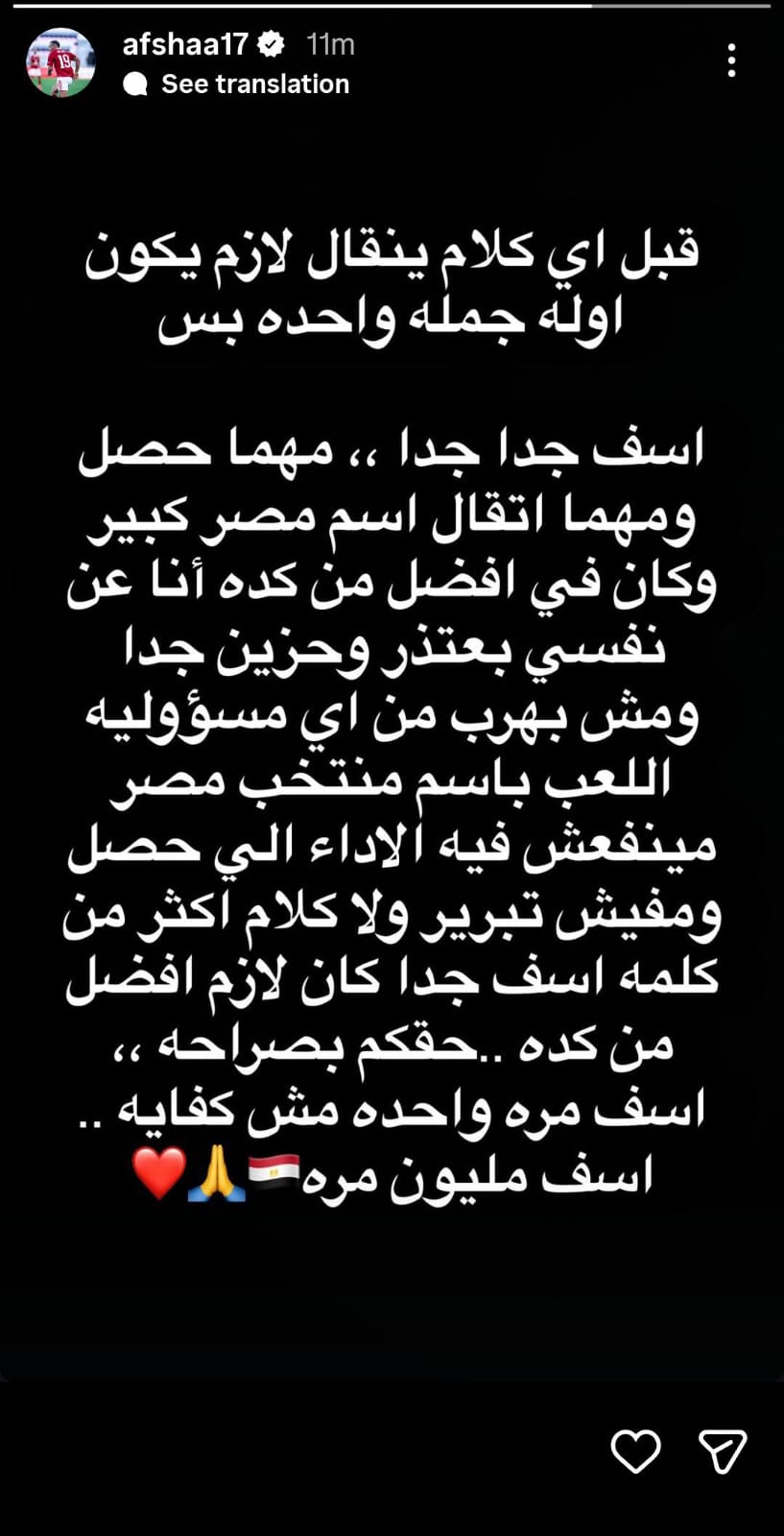Open afshaa17's profile picture
Image resolution: width=784 pixels, height=1536 pixels.
(60, 62)
